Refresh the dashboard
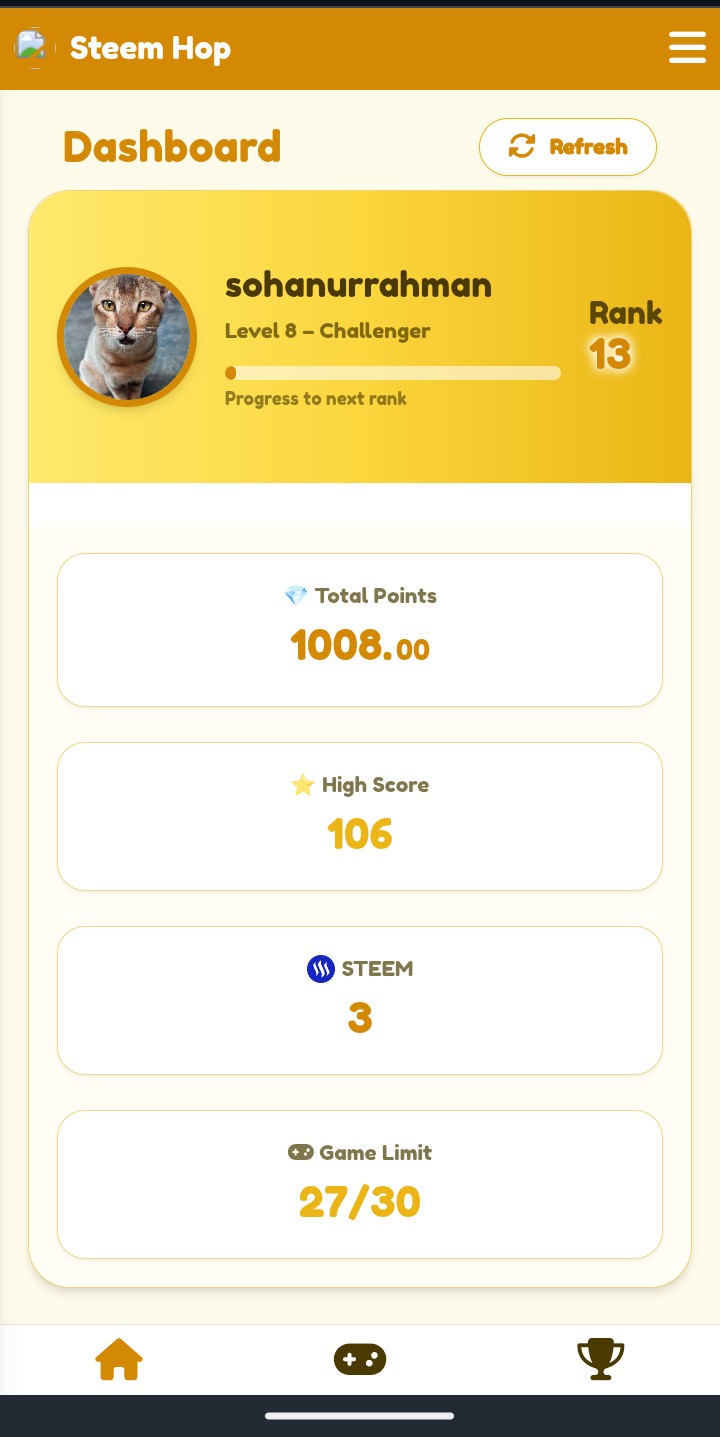720x1437 pixels. point(568,147)
